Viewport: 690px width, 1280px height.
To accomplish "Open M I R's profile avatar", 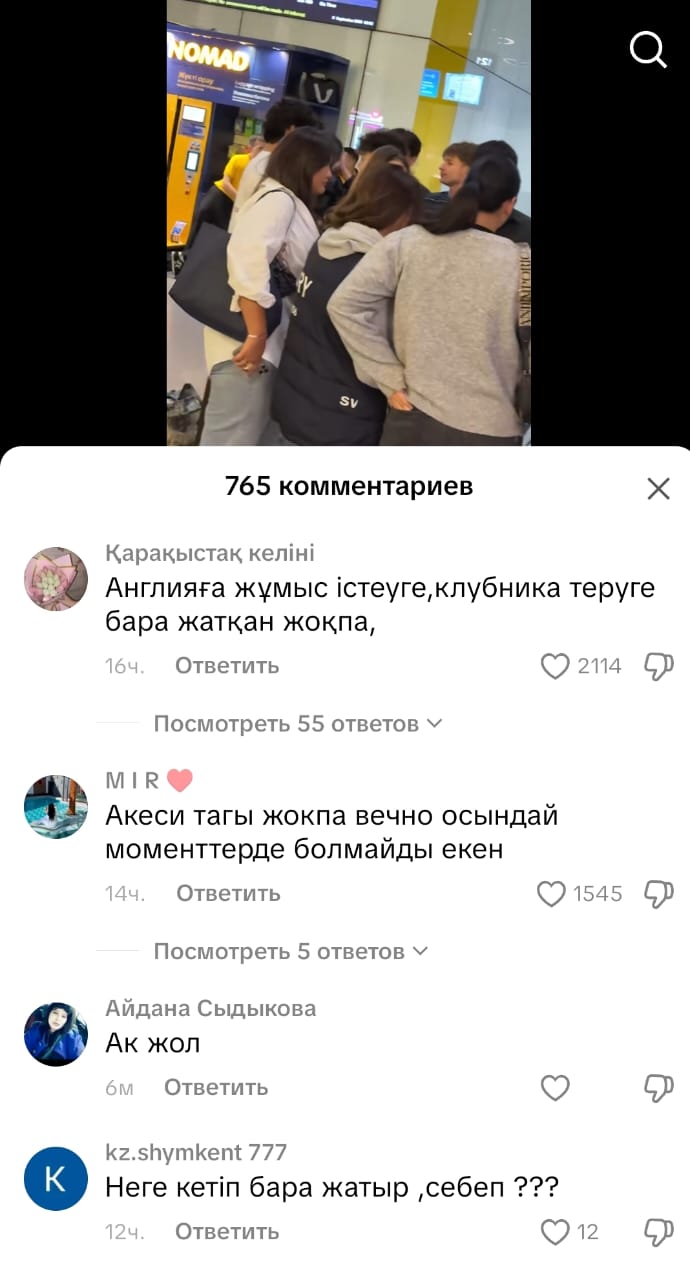I will pyautogui.click(x=56, y=806).
